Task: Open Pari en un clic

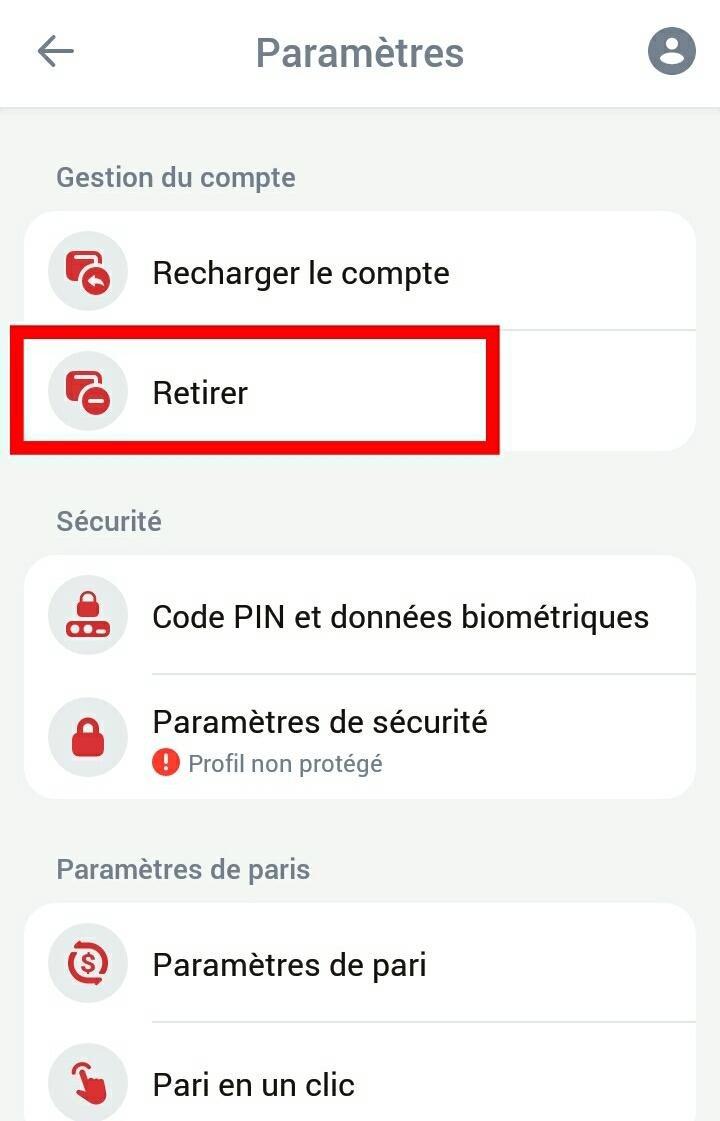Action: [252, 1084]
